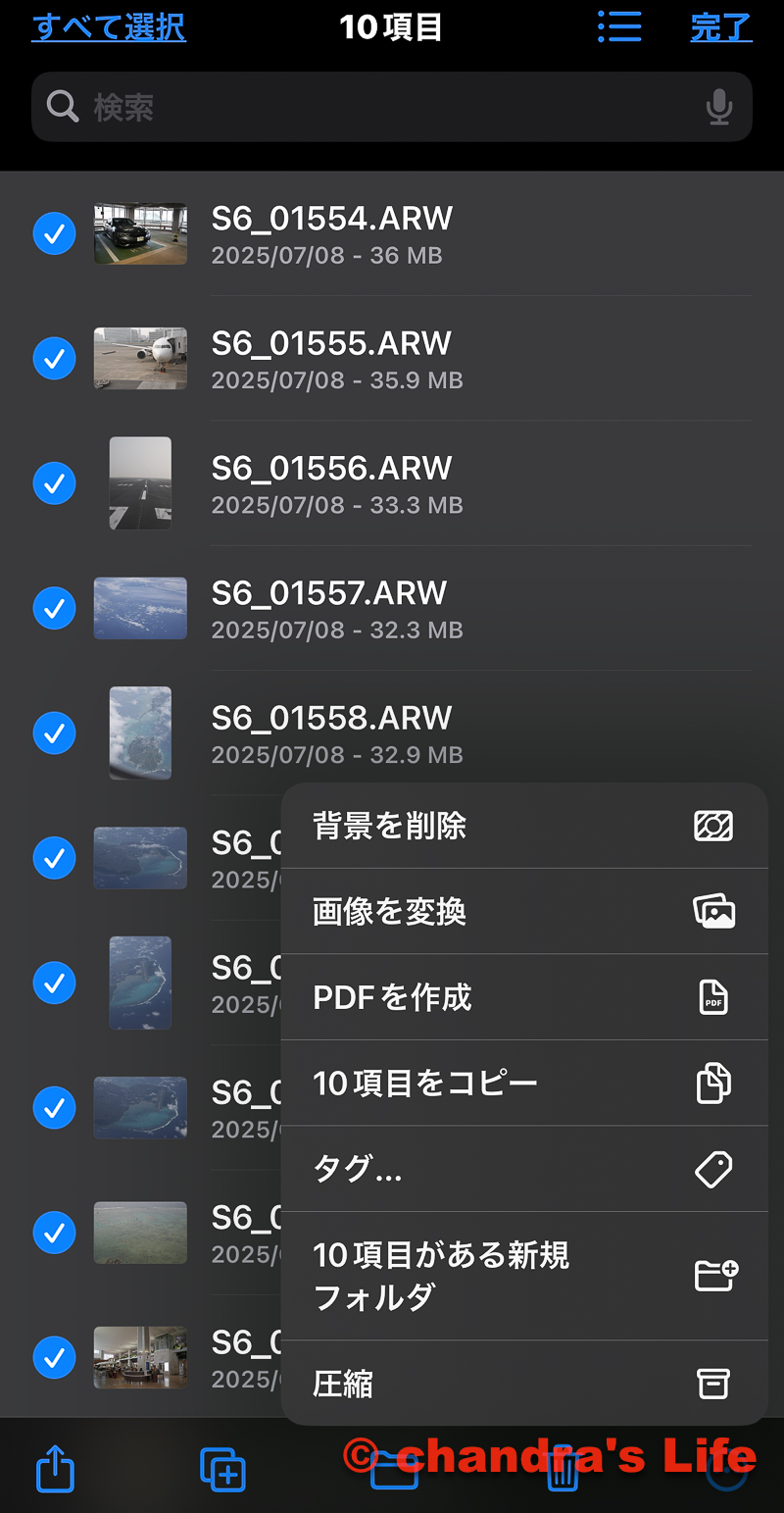Image resolution: width=784 pixels, height=1513 pixels.
Task: Open the タグ... option
Action: tap(524, 1169)
